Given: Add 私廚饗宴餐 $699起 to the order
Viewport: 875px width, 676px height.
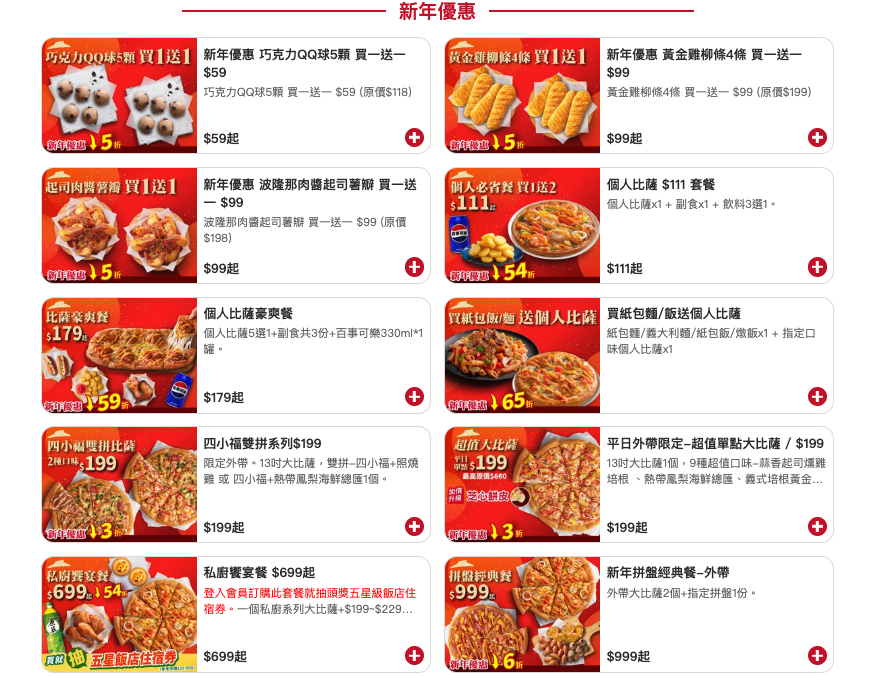Looking at the screenshot, I should tap(414, 656).
